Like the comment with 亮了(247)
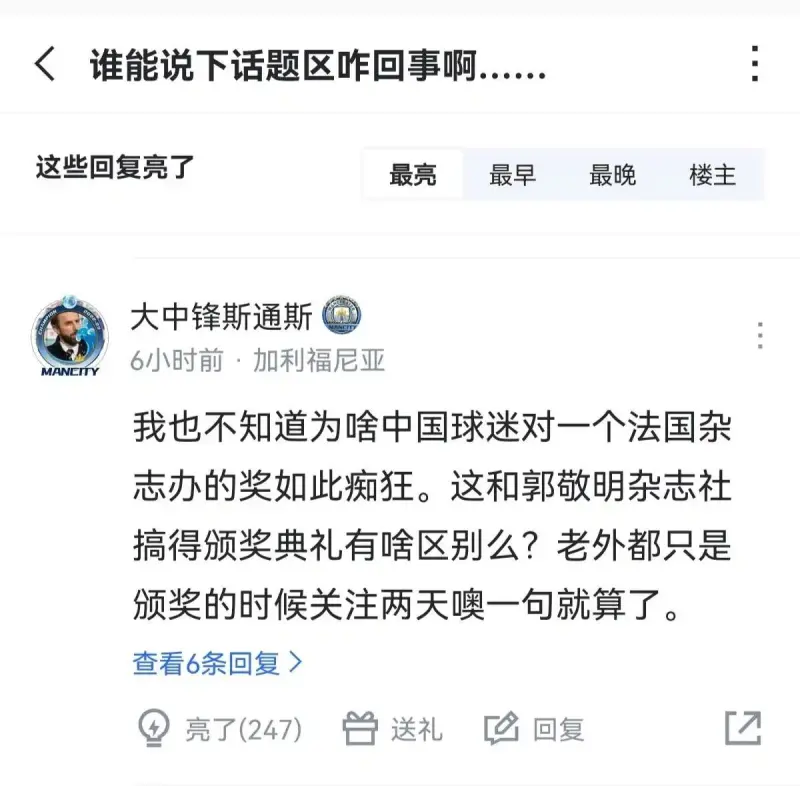 point(218,728)
